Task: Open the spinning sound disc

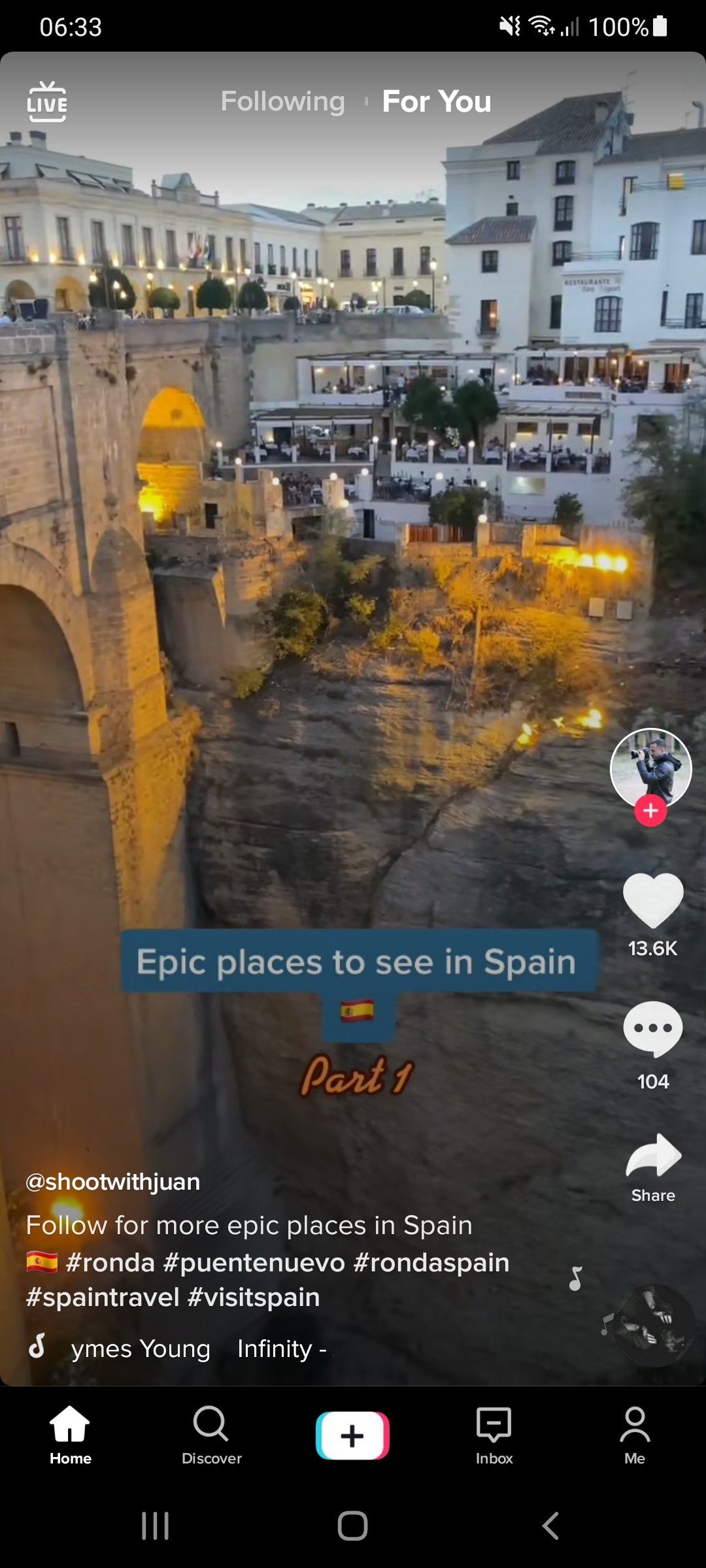Action: coord(654,1325)
